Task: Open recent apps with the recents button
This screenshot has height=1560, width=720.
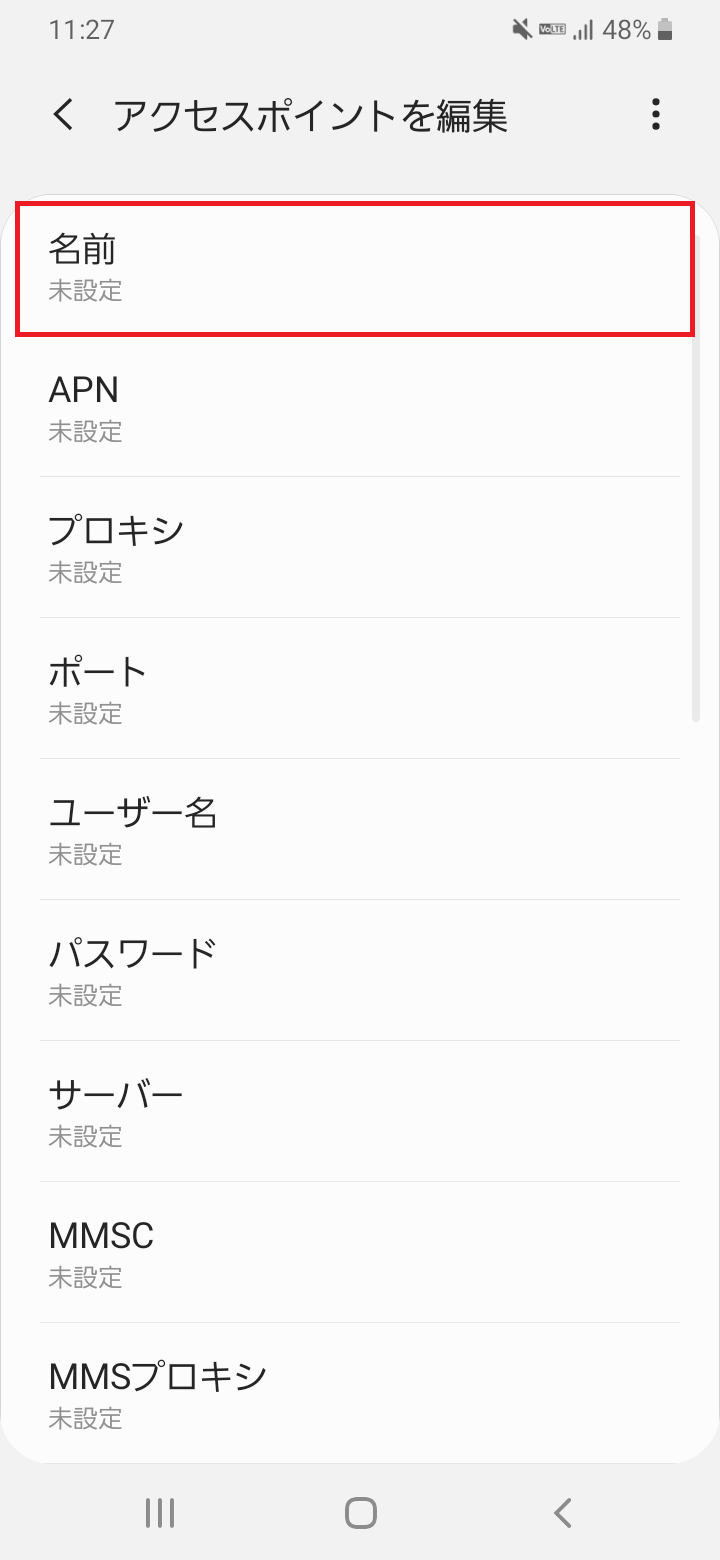Action: tap(160, 1512)
